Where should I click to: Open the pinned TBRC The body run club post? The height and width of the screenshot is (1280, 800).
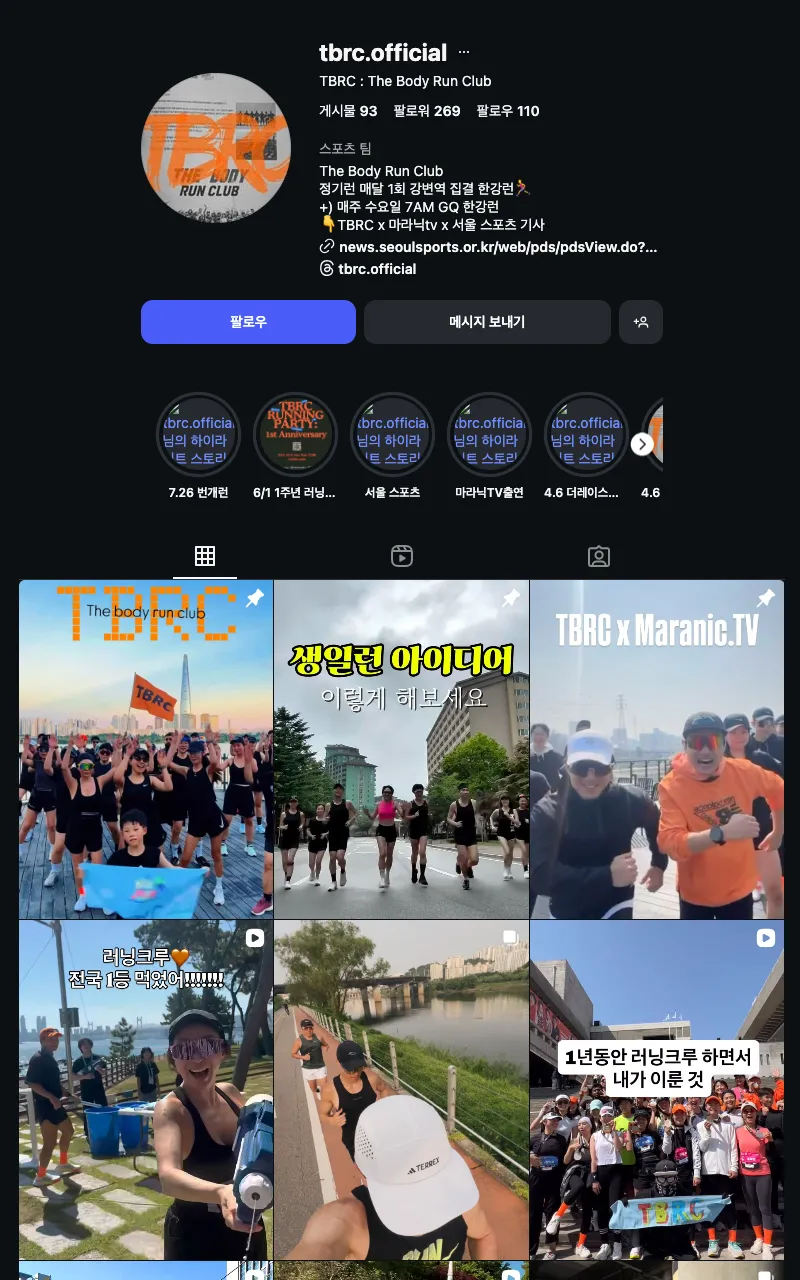coord(146,749)
